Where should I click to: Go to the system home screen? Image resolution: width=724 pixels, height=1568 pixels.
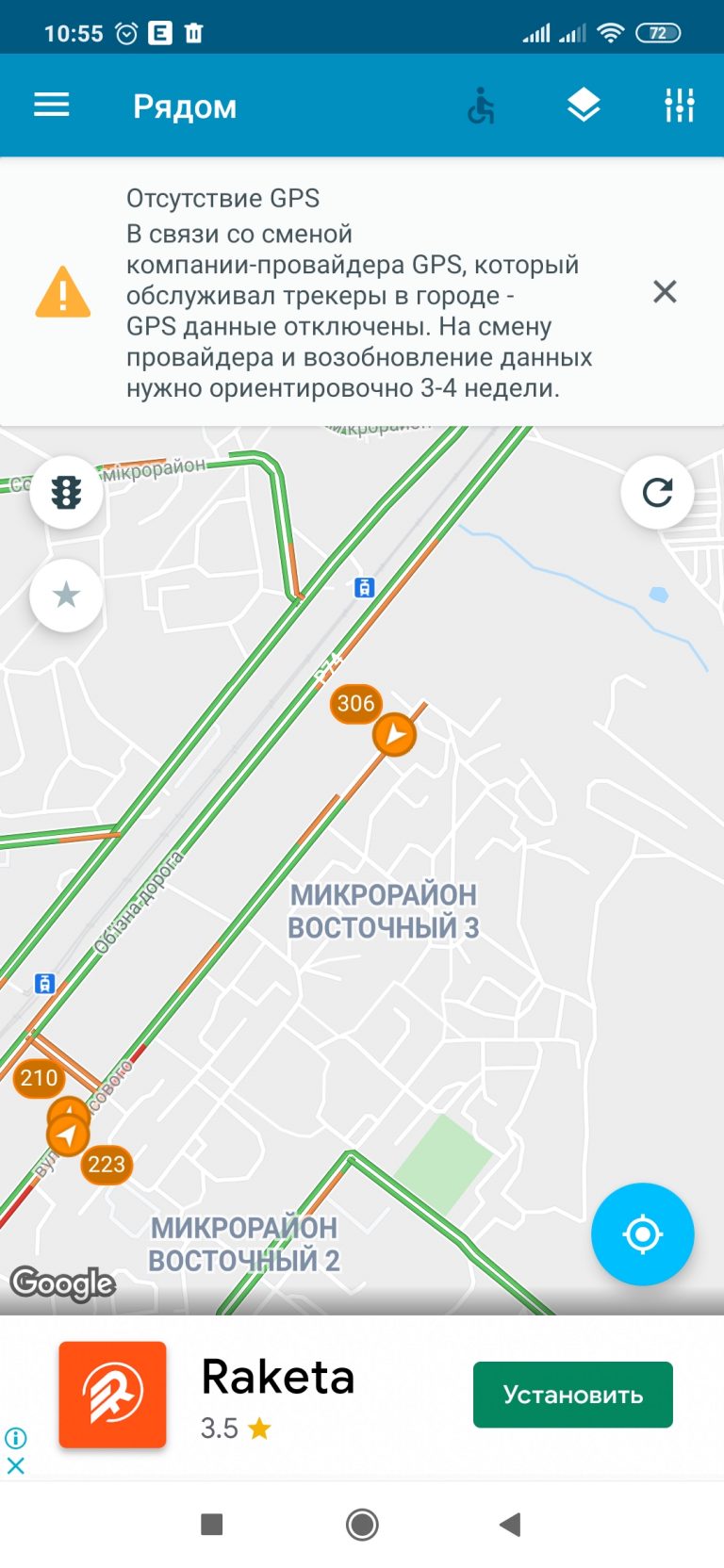coord(362,1525)
